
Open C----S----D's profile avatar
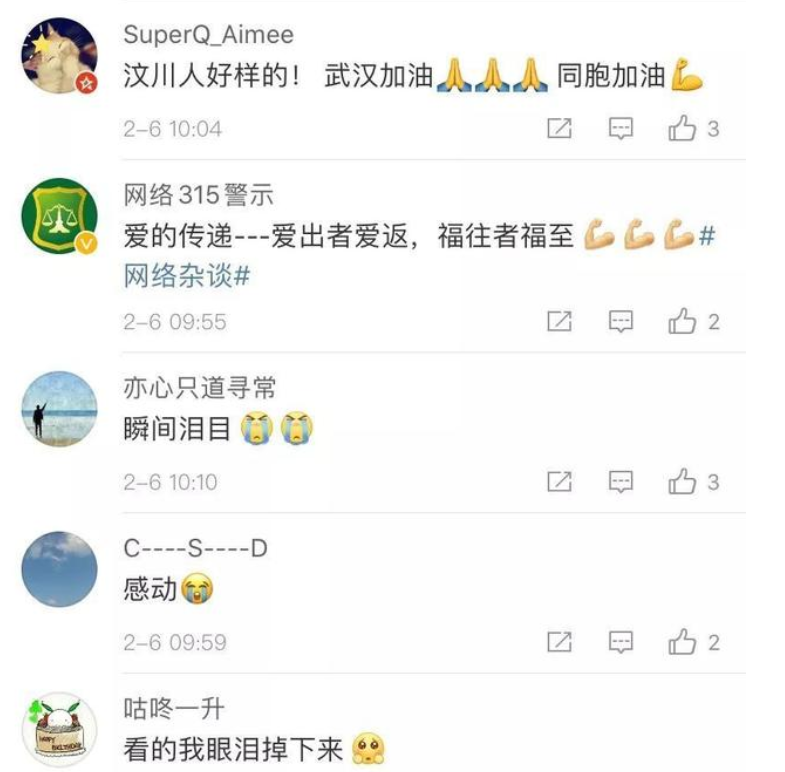(x=60, y=569)
